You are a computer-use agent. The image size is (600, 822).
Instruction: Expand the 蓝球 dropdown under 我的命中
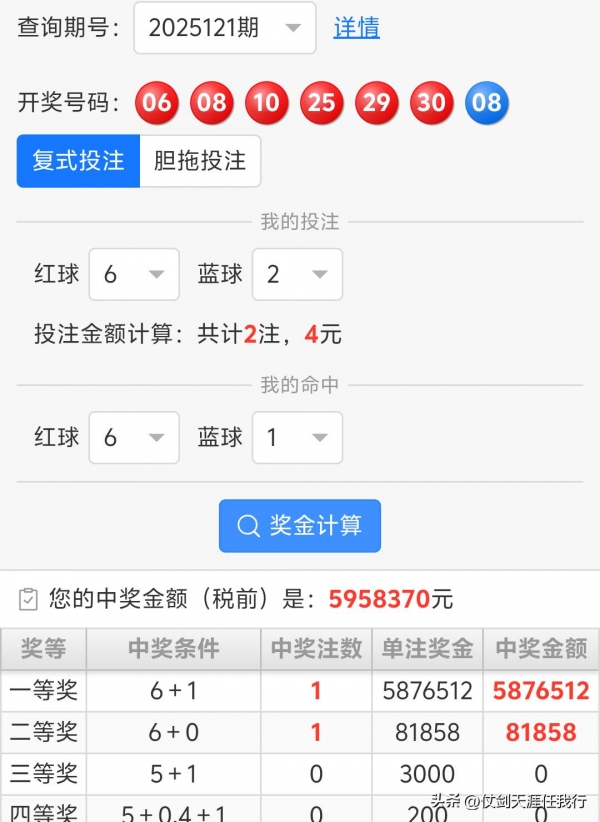297,437
